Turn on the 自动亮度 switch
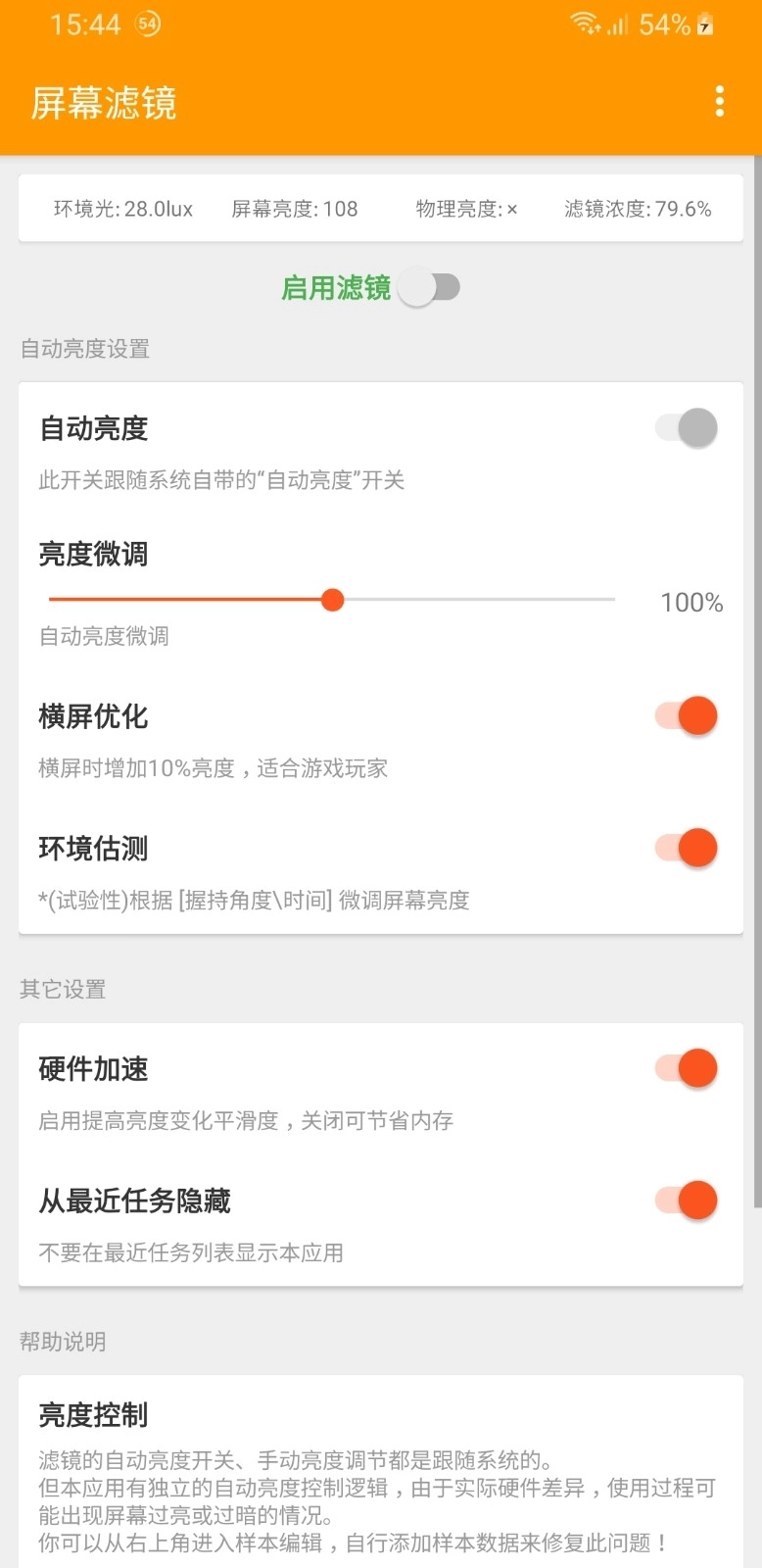The height and width of the screenshot is (1568, 762). pos(684,427)
